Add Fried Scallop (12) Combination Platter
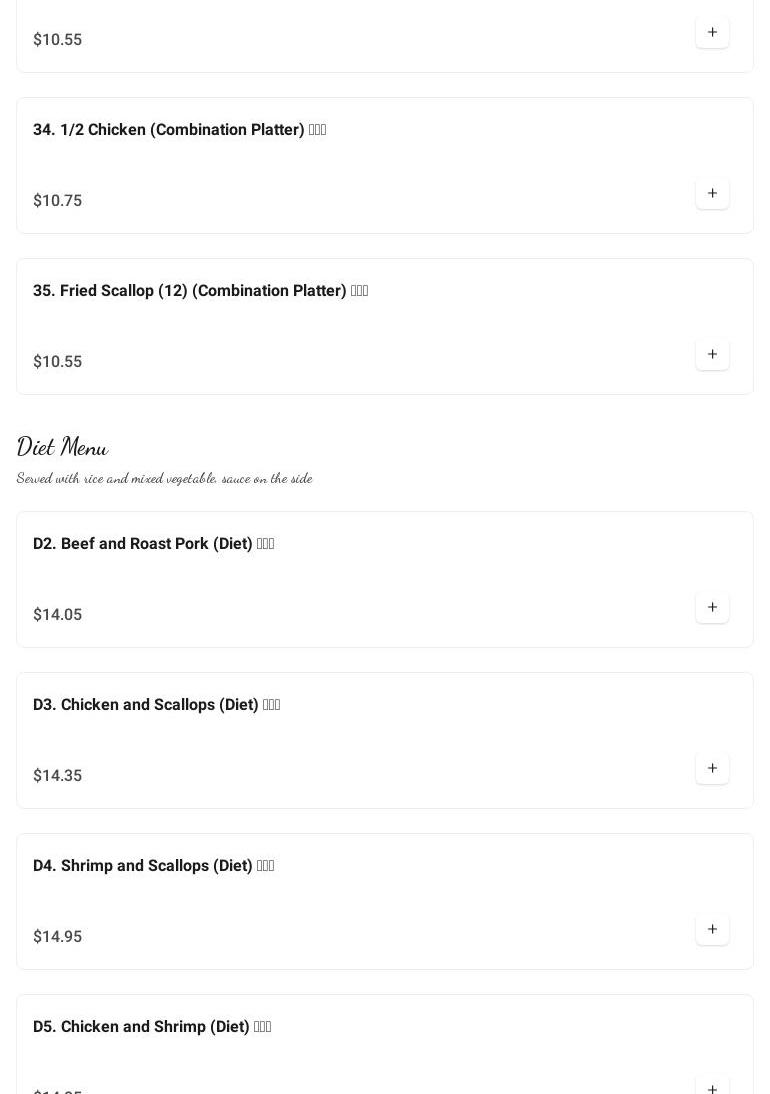This screenshot has width=770, height=1094. (712, 354)
